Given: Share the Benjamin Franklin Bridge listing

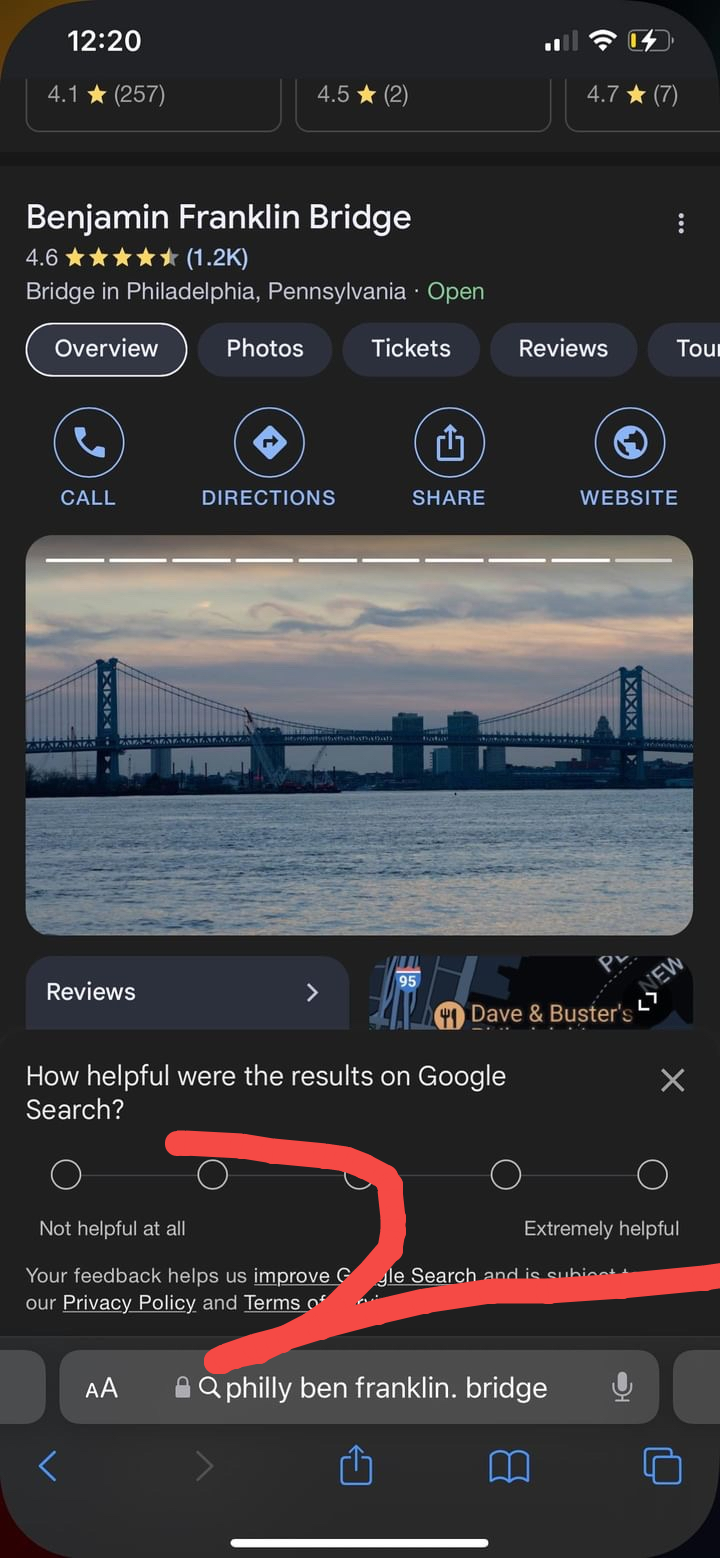Looking at the screenshot, I should pos(449,443).
